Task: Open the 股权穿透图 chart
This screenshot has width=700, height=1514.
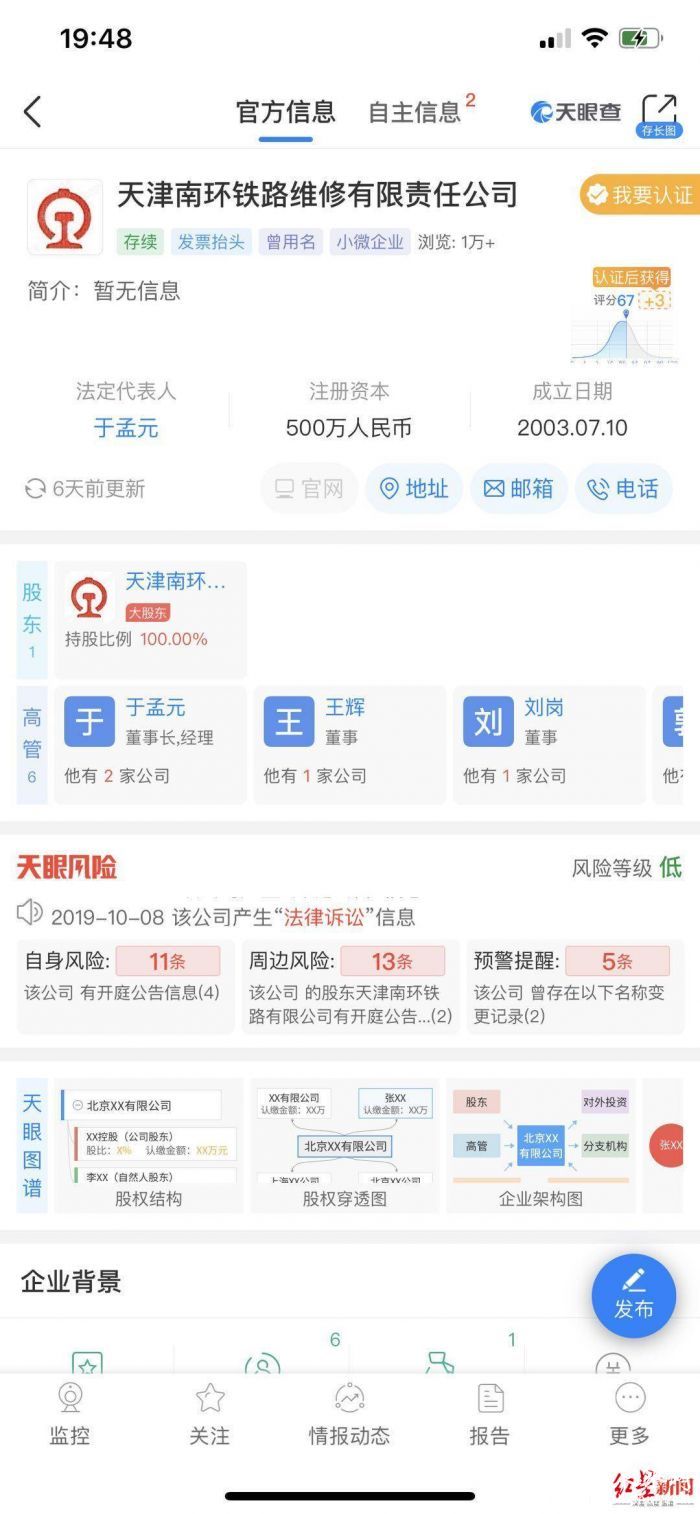Action: pos(345,1145)
